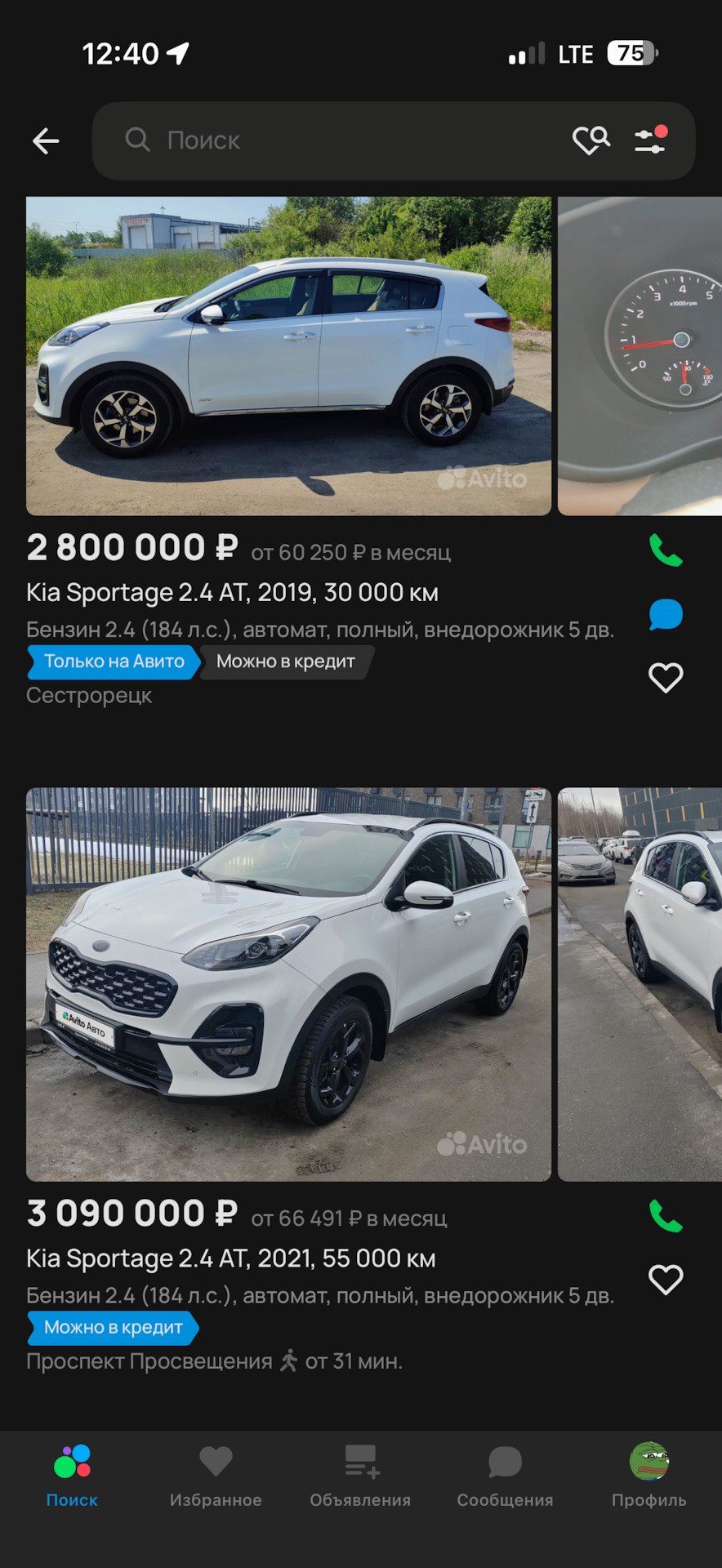The image size is (722, 1568).
Task: Add the 2019 Kia Sportage to favorites
Action: pyautogui.click(x=666, y=678)
